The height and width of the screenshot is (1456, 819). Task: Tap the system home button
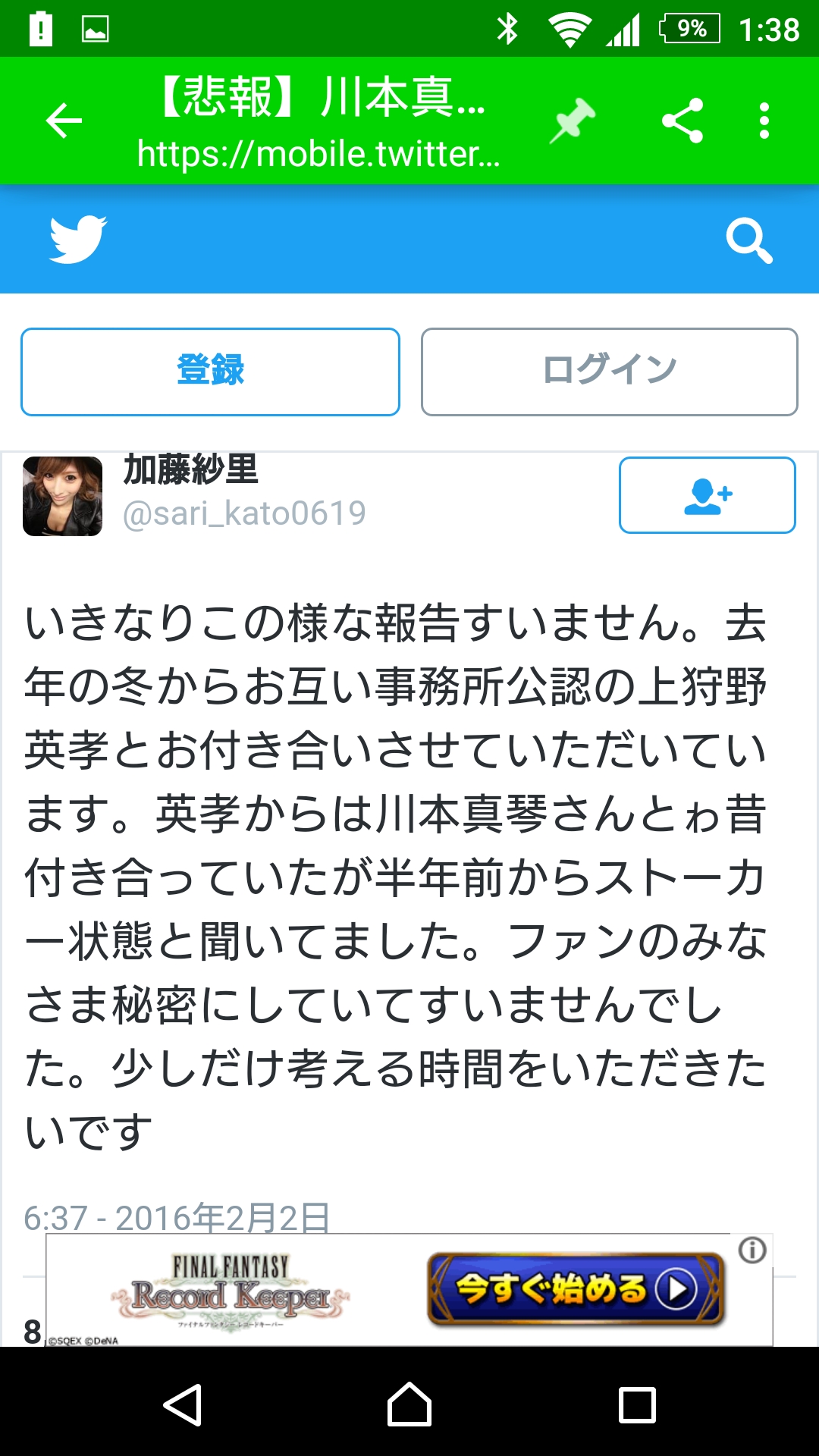[x=409, y=1404]
